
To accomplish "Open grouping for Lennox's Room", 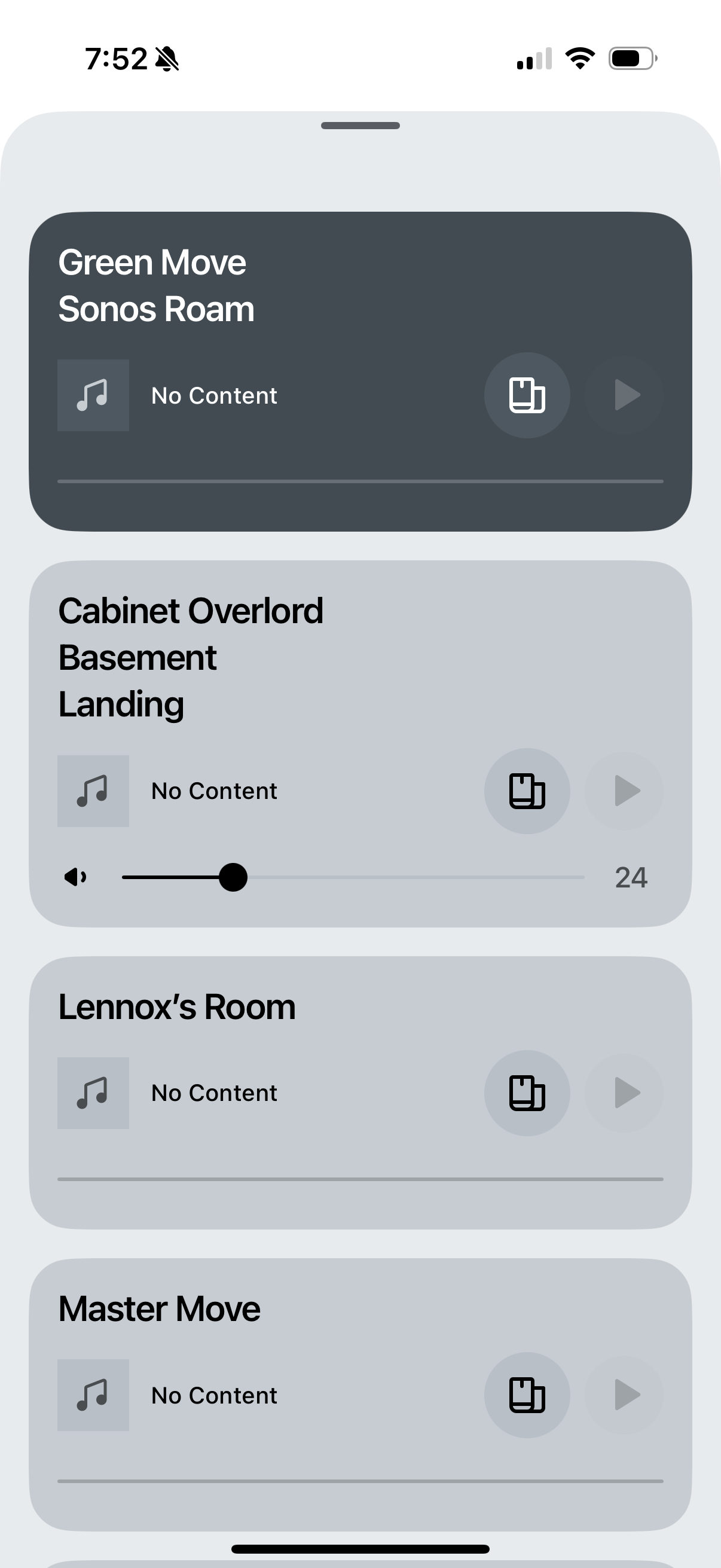I will [x=527, y=1093].
